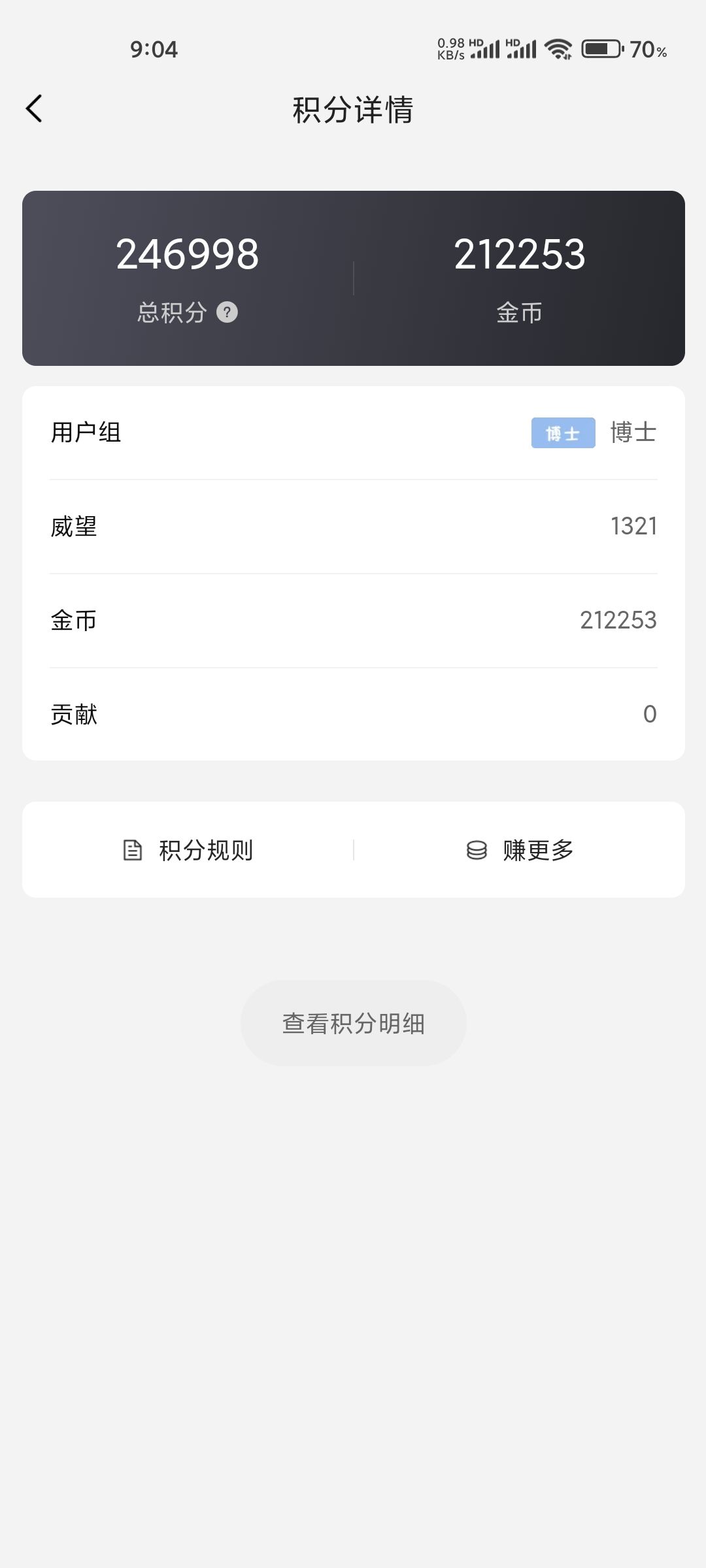Go back from 积分详情 page

click(x=34, y=108)
